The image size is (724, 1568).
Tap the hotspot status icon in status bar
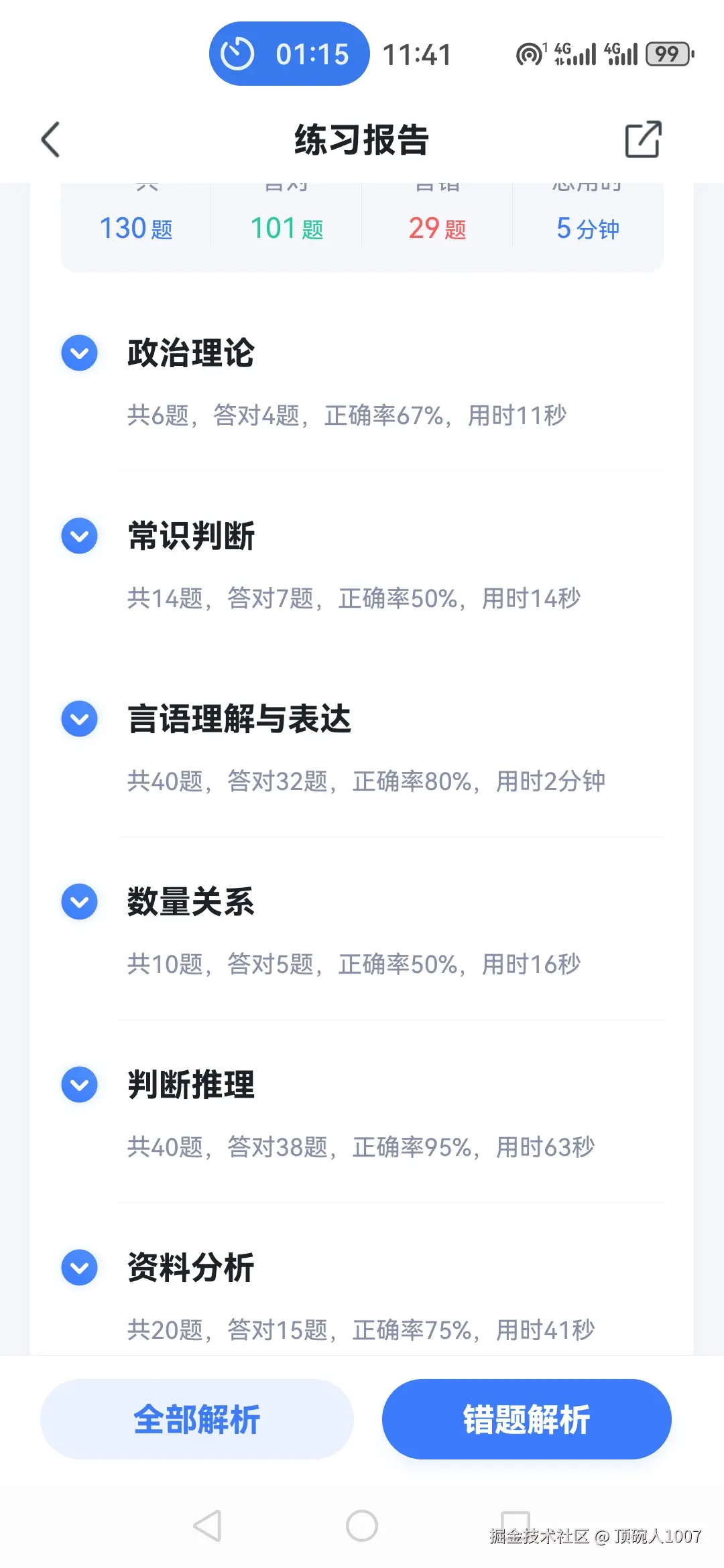coord(529,53)
